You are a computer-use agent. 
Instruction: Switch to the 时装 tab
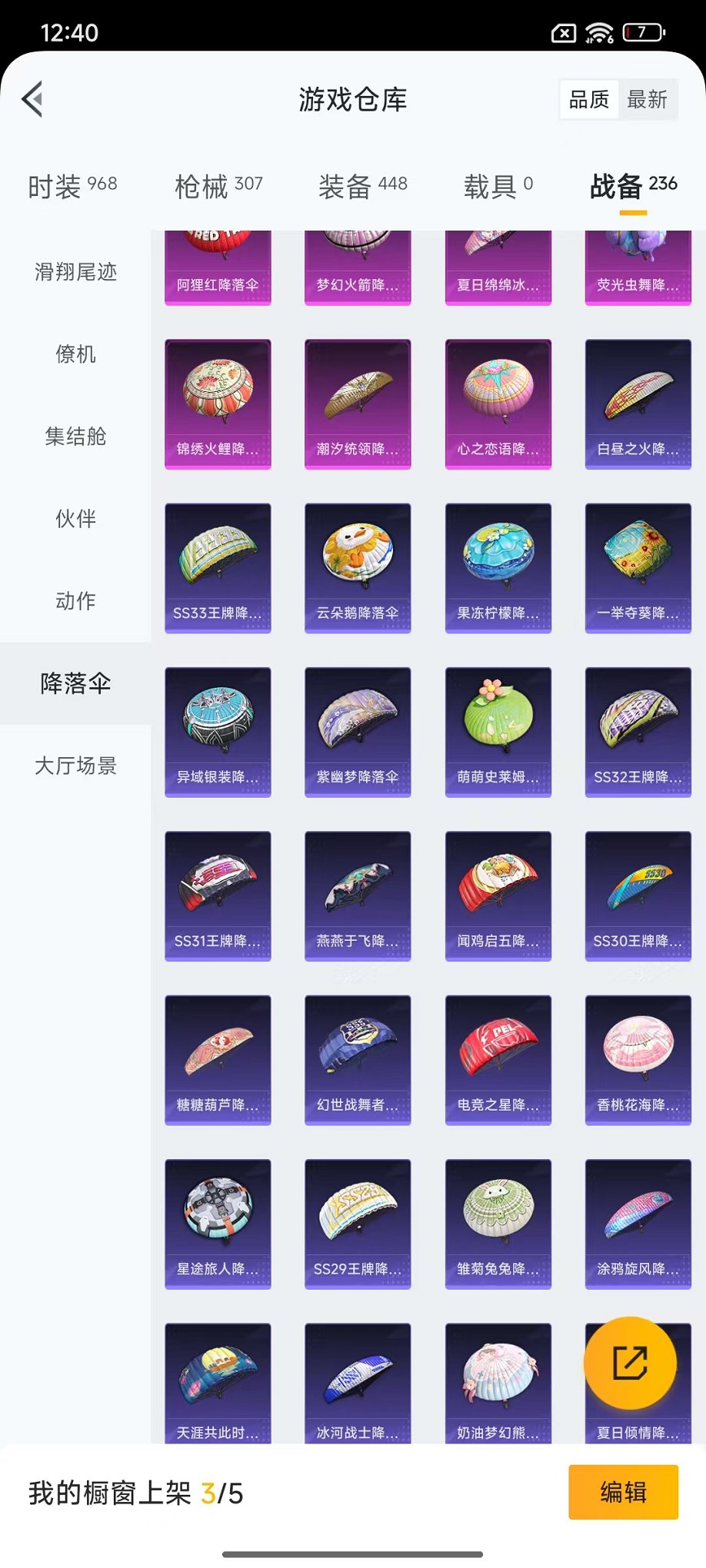pyautogui.click(x=72, y=186)
